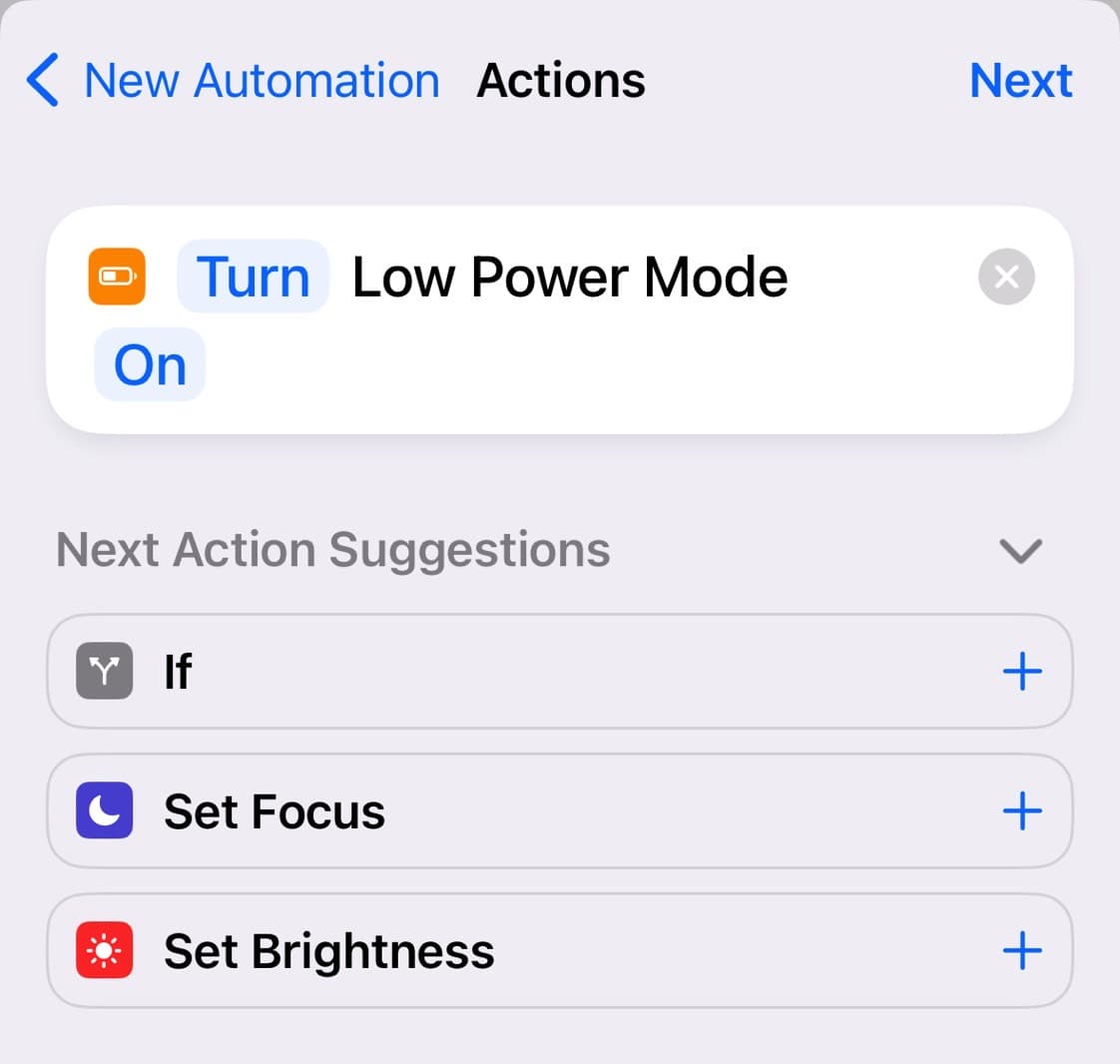Remove the Low Power Mode action
Image resolution: width=1120 pixels, height=1064 pixels.
click(x=1006, y=276)
